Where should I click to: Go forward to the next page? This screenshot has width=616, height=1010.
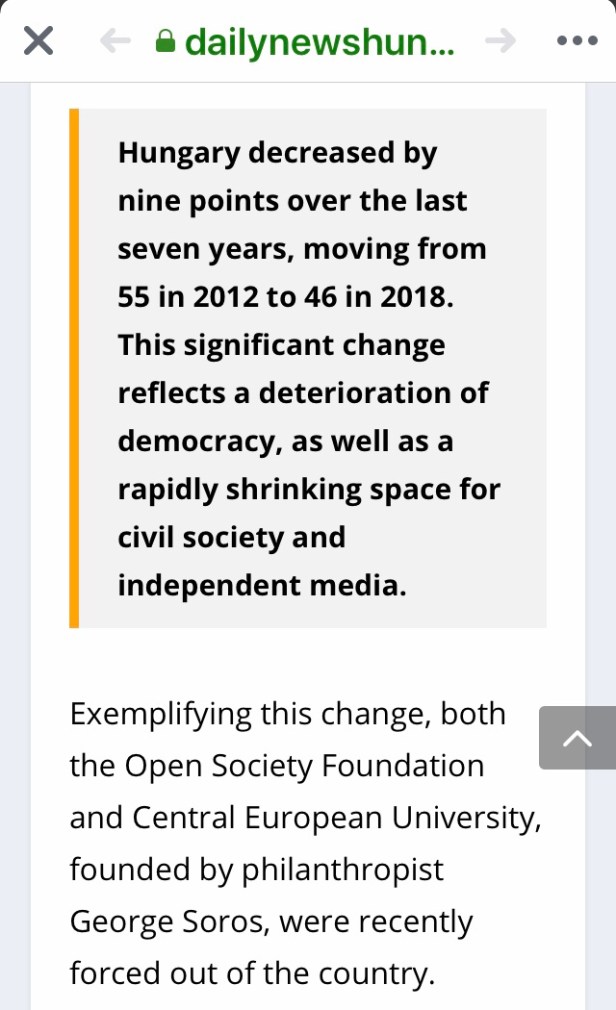(x=500, y=41)
